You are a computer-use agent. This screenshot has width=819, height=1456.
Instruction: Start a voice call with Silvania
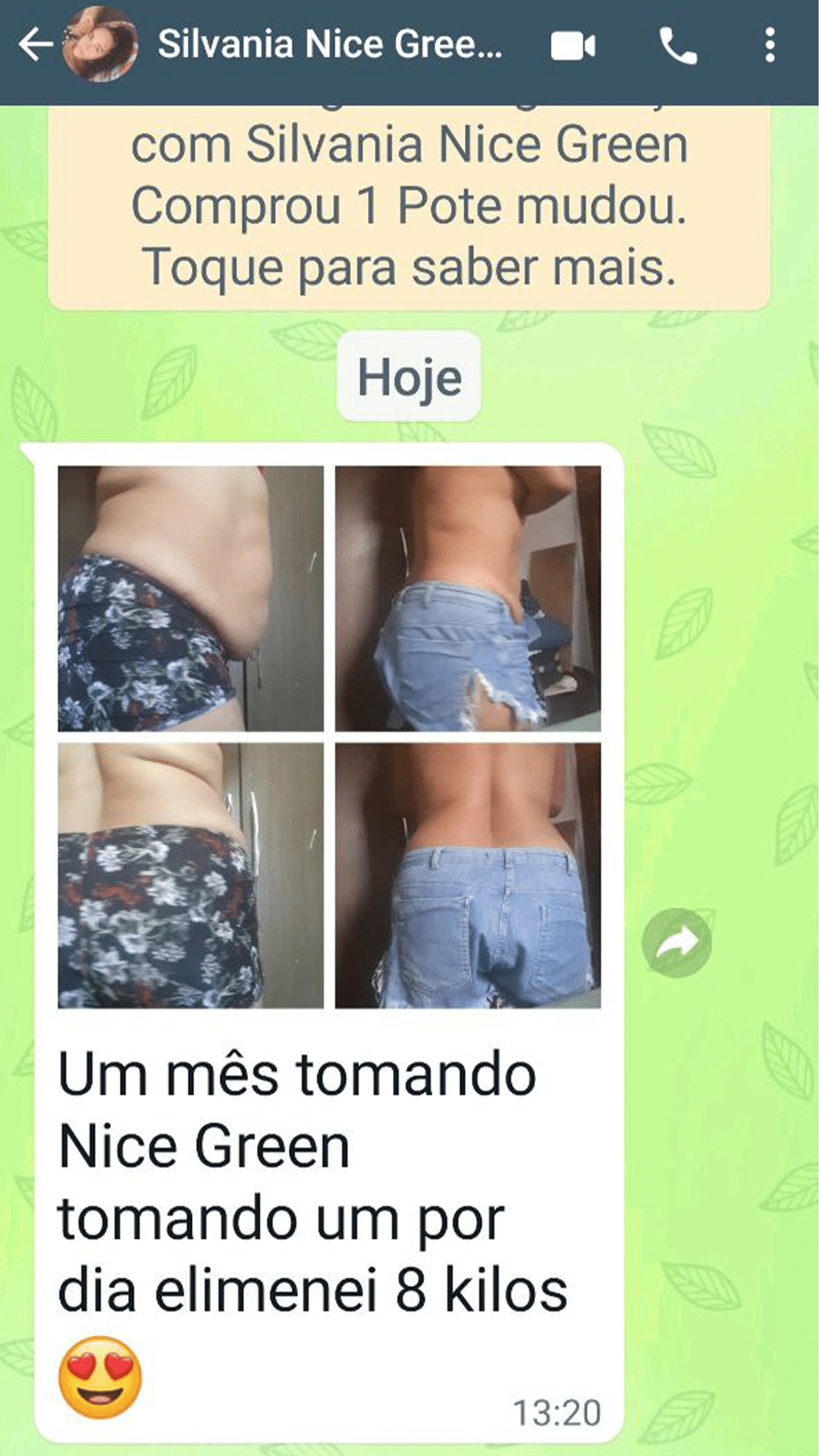point(677,47)
